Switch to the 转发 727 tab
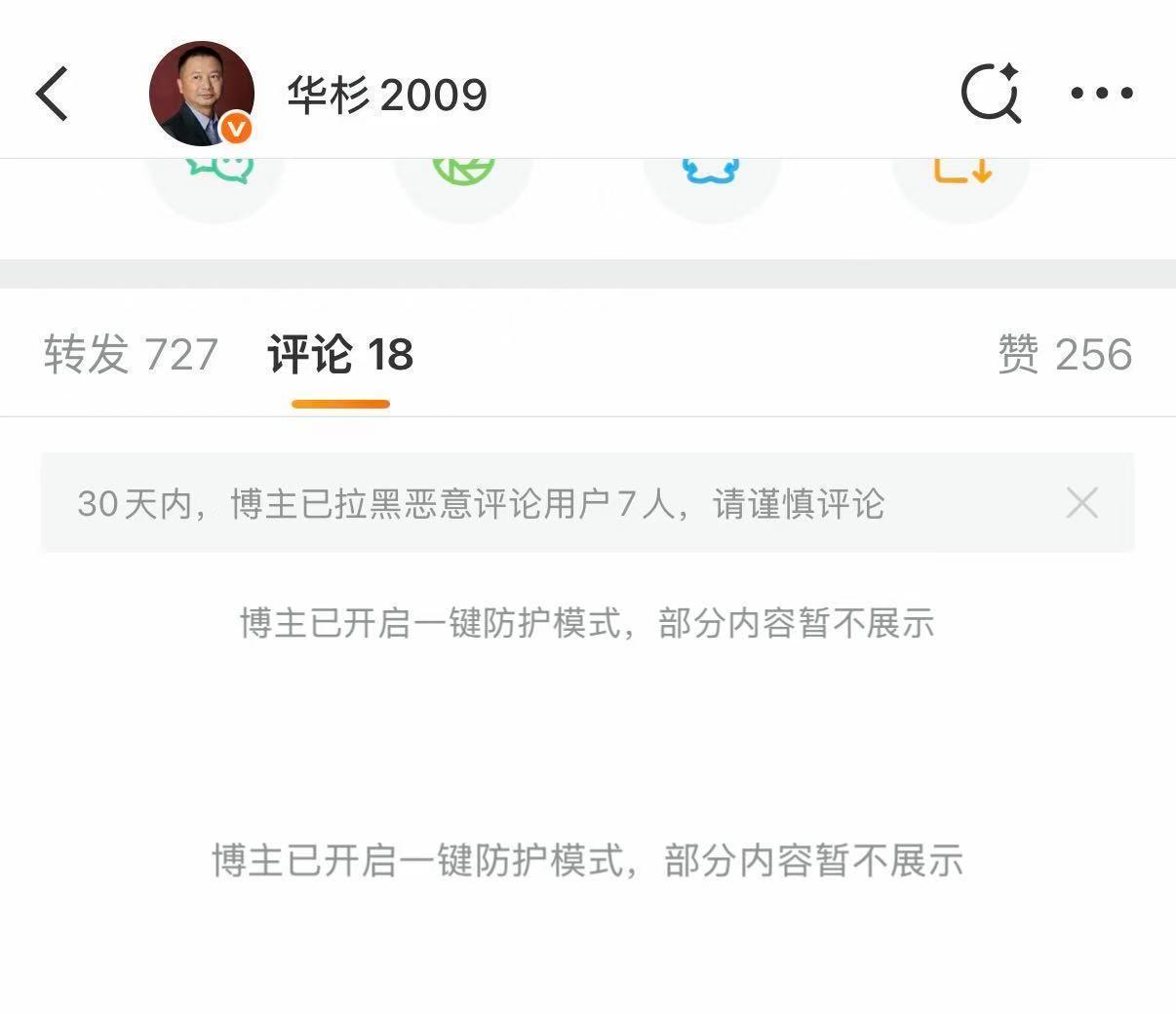Image resolution: width=1176 pixels, height=1014 pixels. (x=131, y=354)
